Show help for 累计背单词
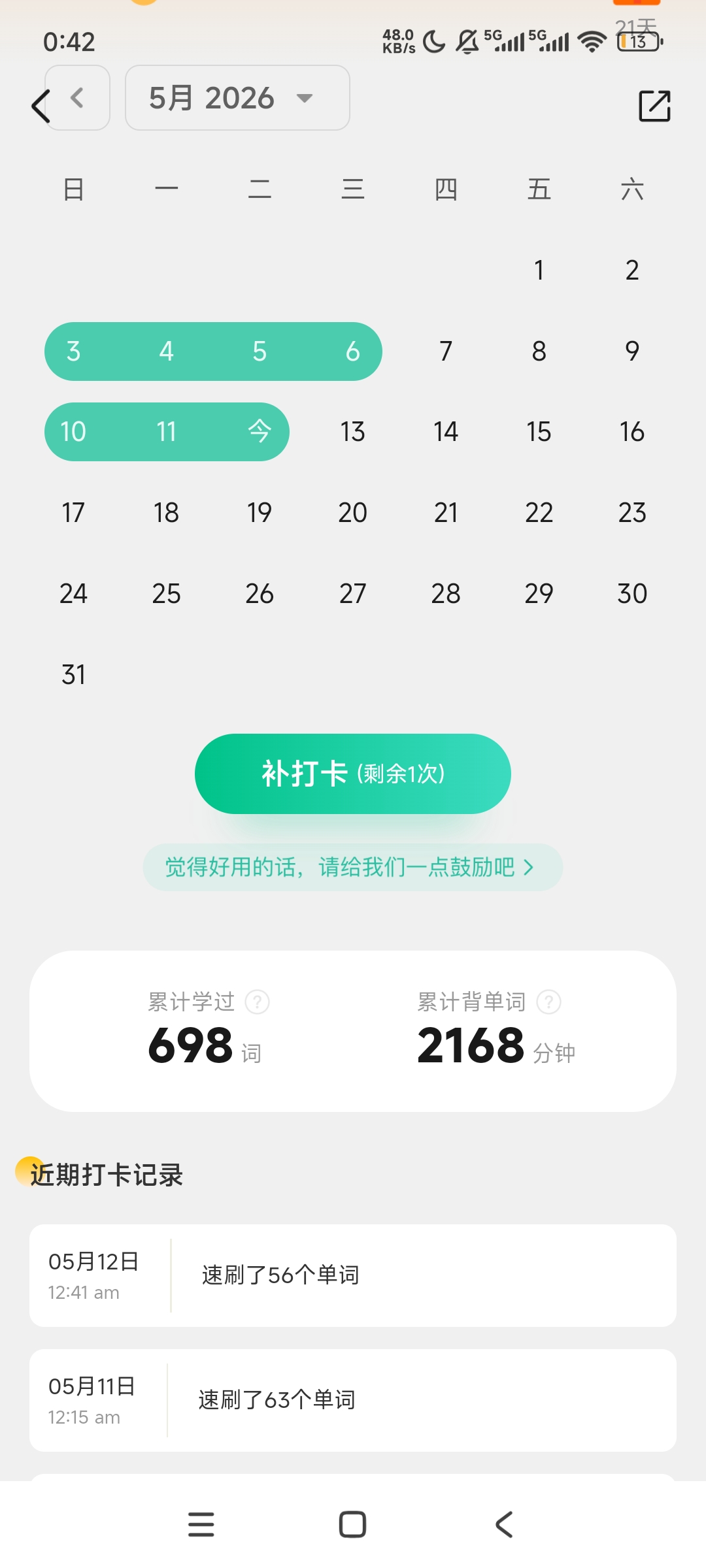This screenshot has height=1568, width=706. (x=548, y=1002)
